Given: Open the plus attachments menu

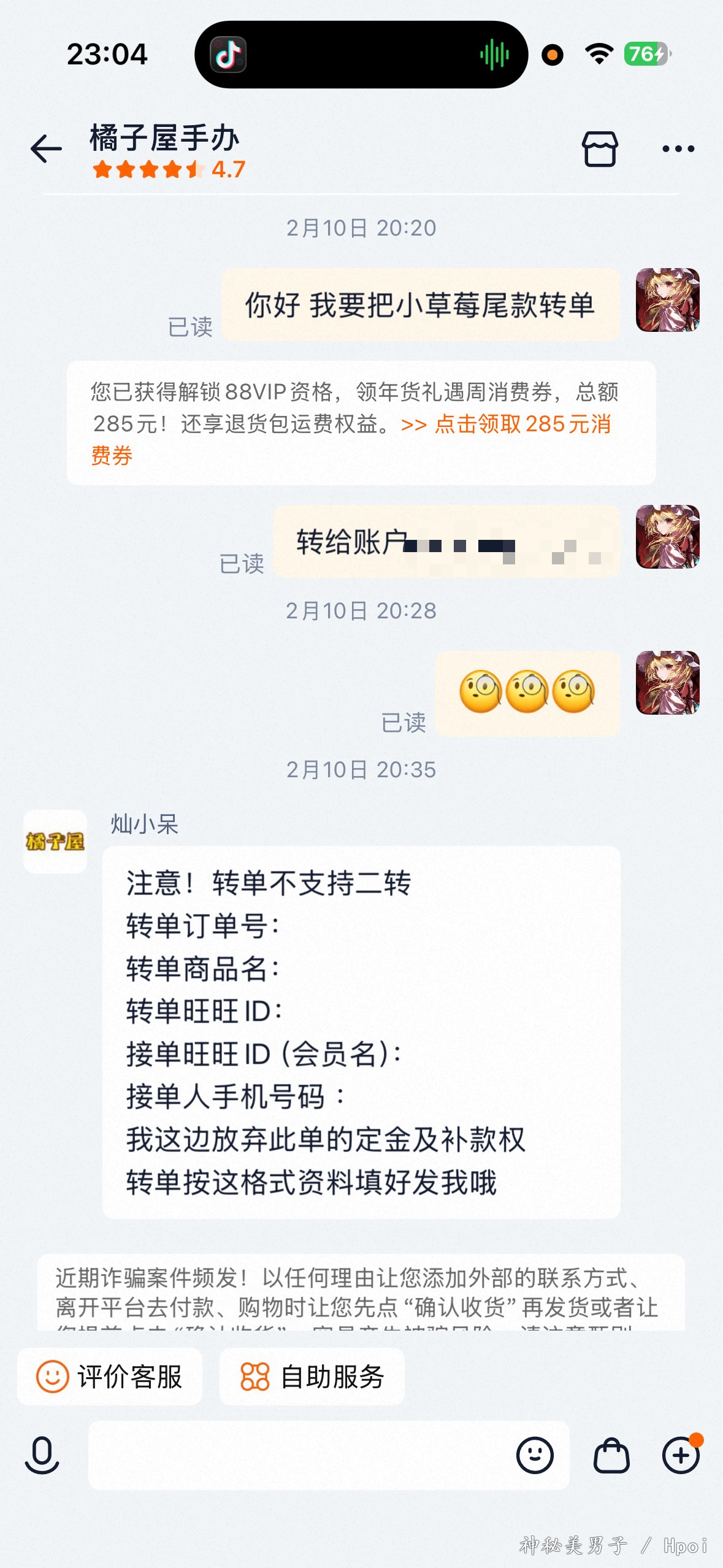Looking at the screenshot, I should pyautogui.click(x=681, y=1455).
